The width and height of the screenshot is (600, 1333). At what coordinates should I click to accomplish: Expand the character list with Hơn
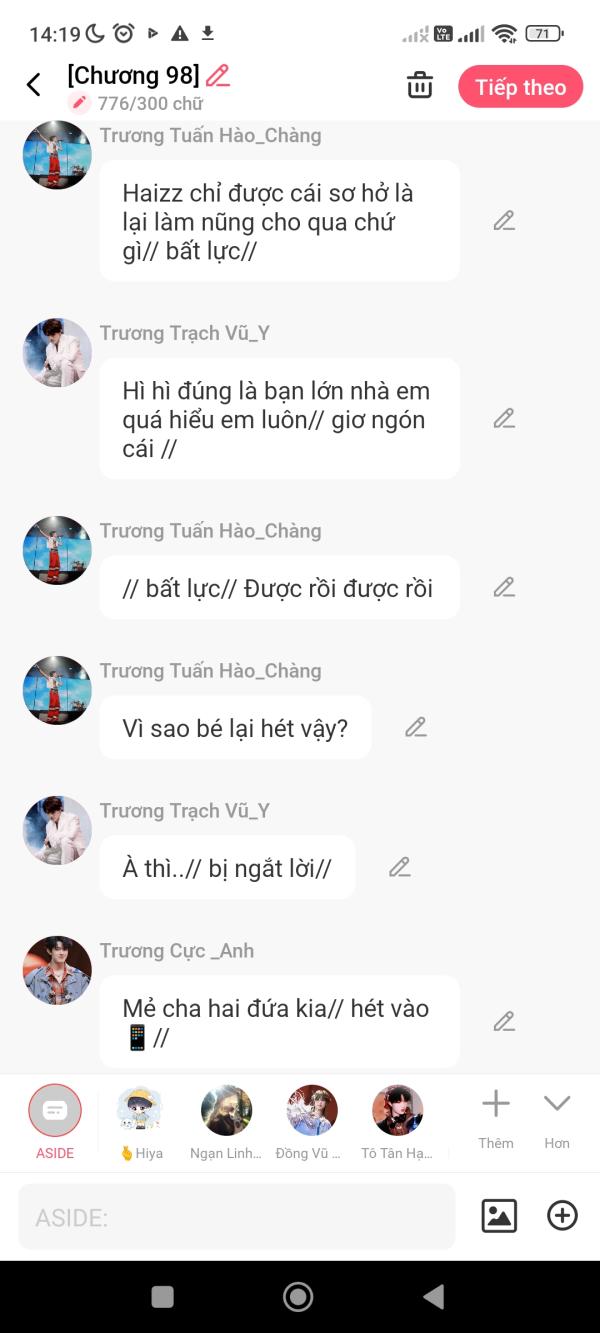pos(557,1119)
